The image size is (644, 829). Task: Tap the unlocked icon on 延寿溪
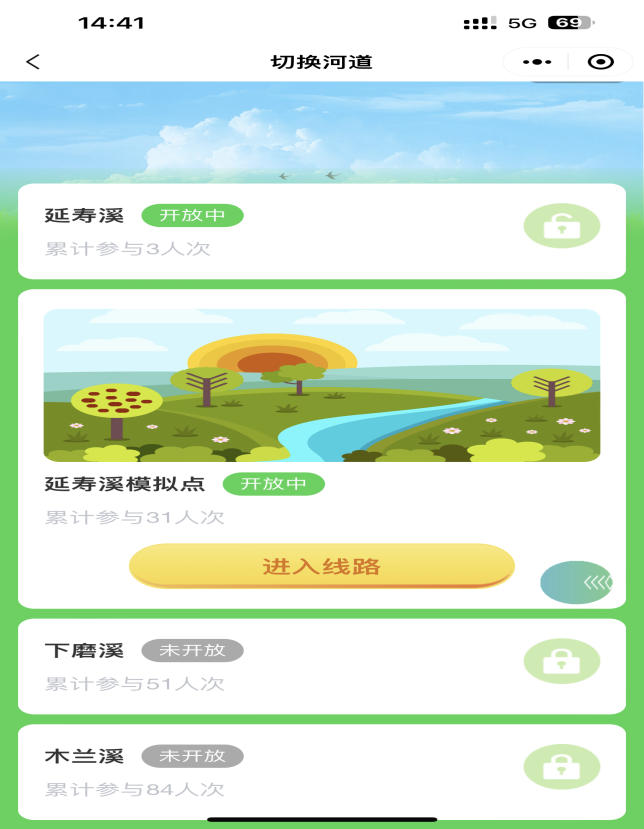tap(562, 226)
